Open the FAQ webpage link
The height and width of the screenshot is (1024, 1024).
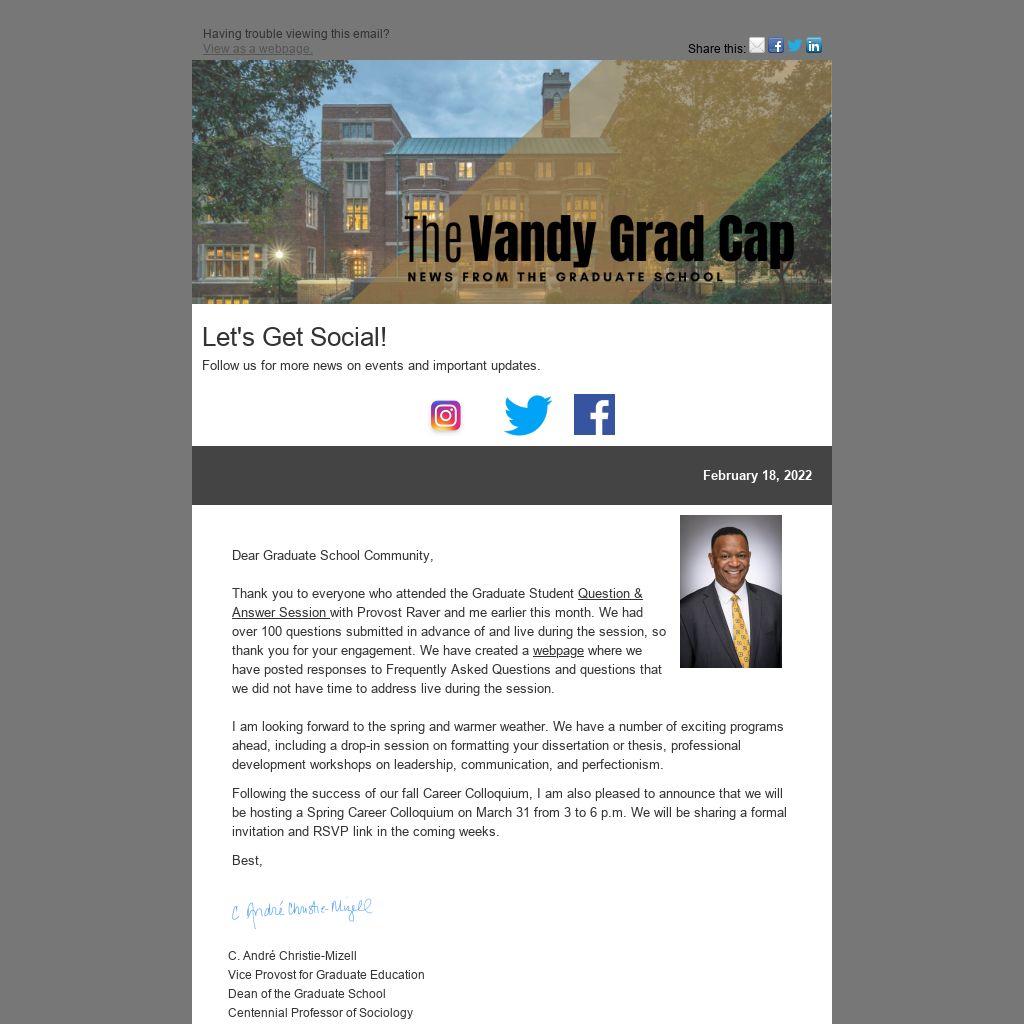click(558, 650)
